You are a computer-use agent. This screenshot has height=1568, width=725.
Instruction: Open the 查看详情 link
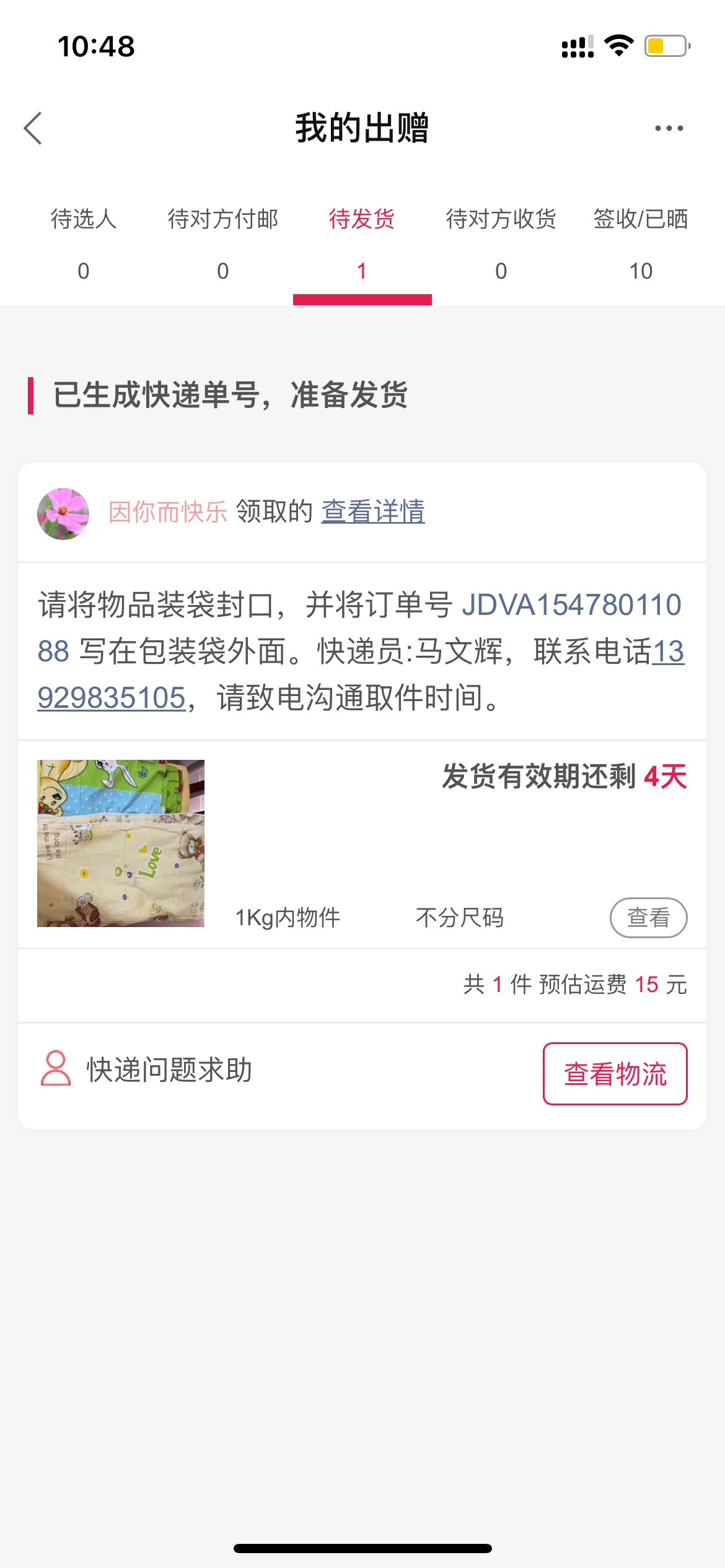pyautogui.click(x=372, y=512)
